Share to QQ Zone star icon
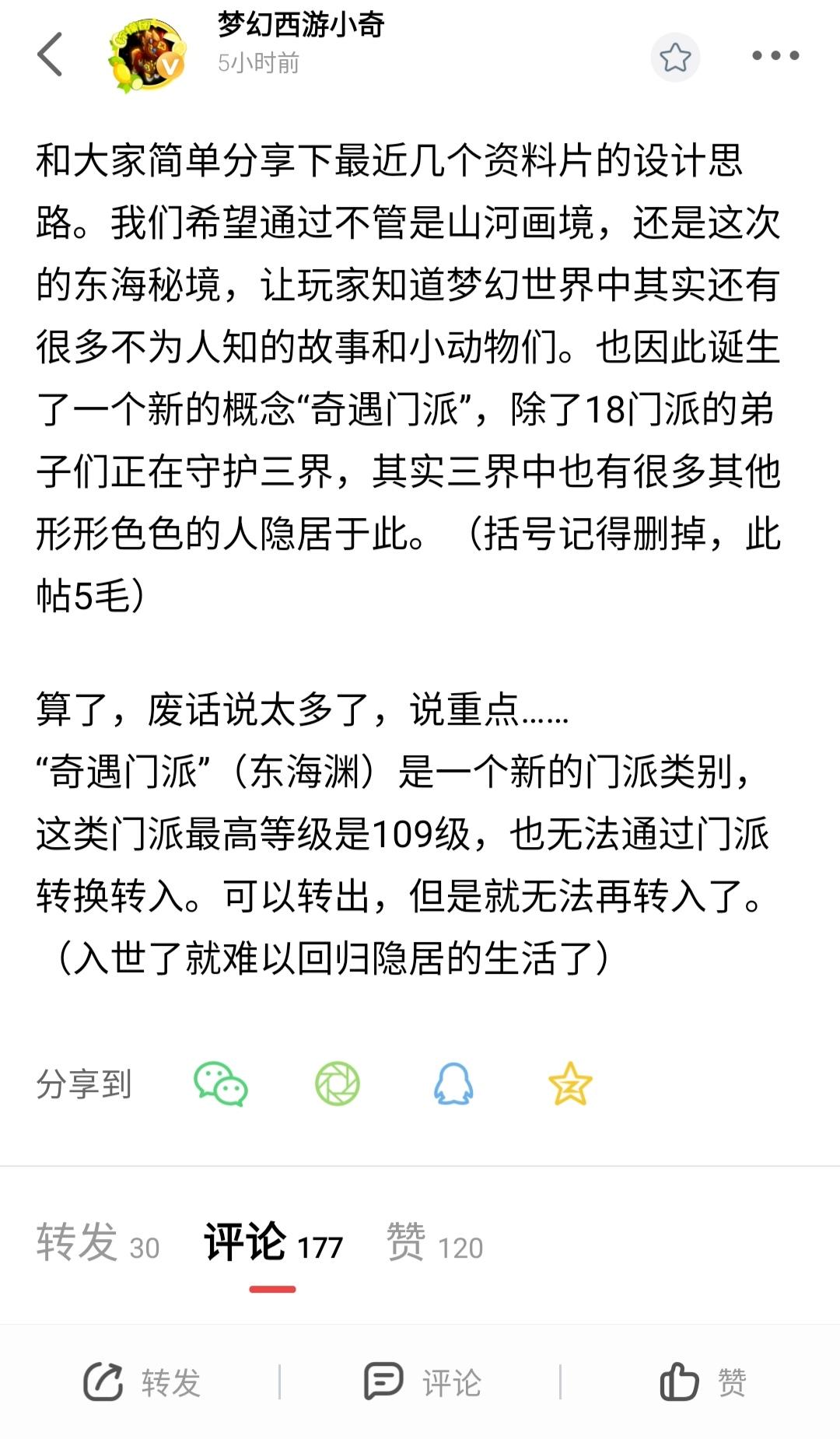 (570, 1084)
